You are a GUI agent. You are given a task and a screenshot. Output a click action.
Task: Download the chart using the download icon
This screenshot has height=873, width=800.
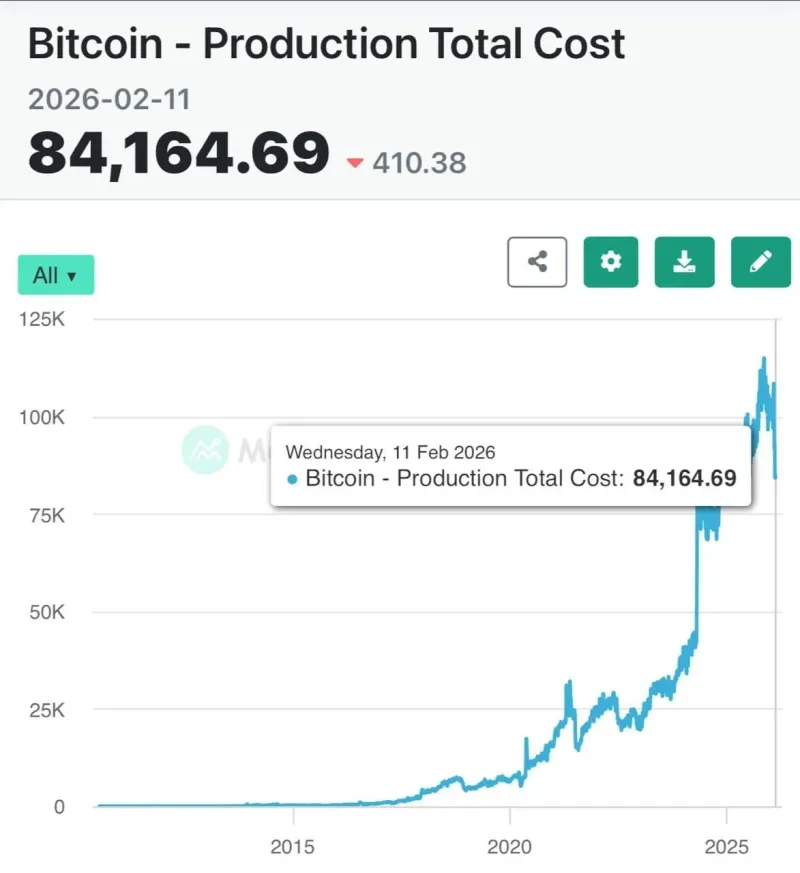(685, 261)
